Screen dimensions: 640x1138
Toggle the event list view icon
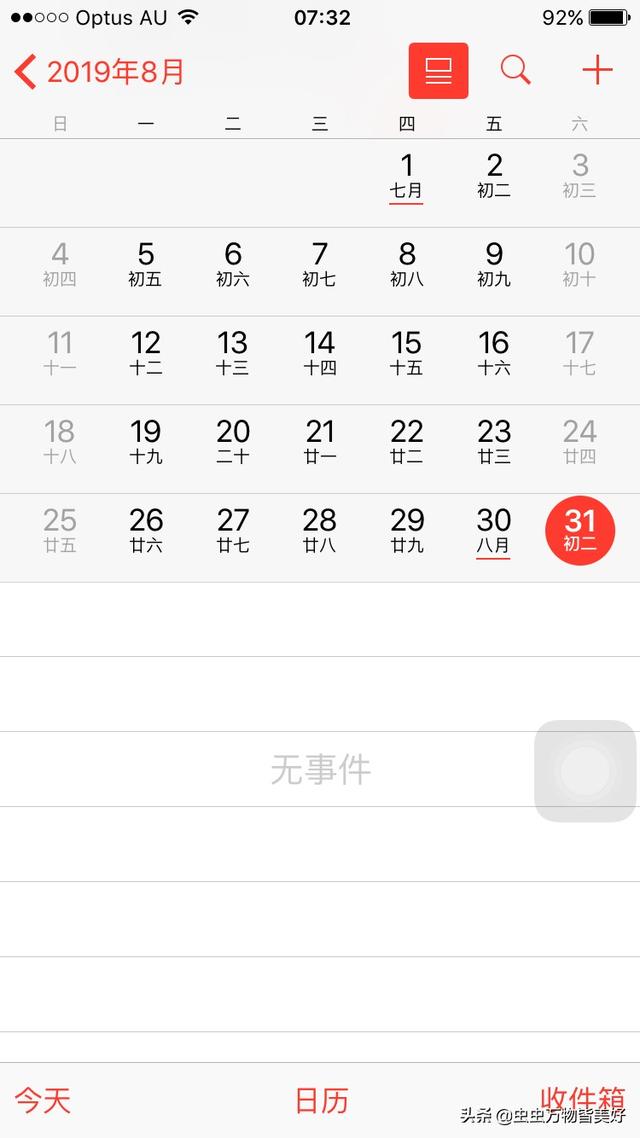[438, 70]
